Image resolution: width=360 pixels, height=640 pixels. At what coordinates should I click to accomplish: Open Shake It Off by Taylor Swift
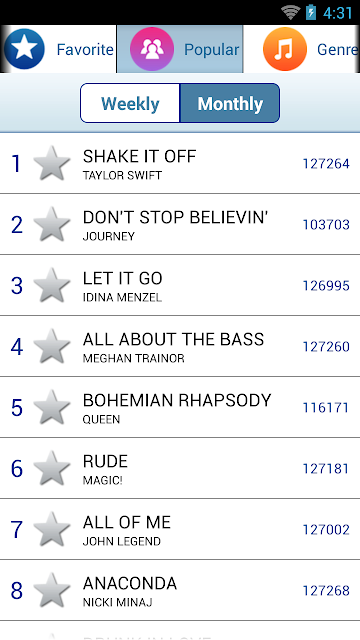coord(180,163)
